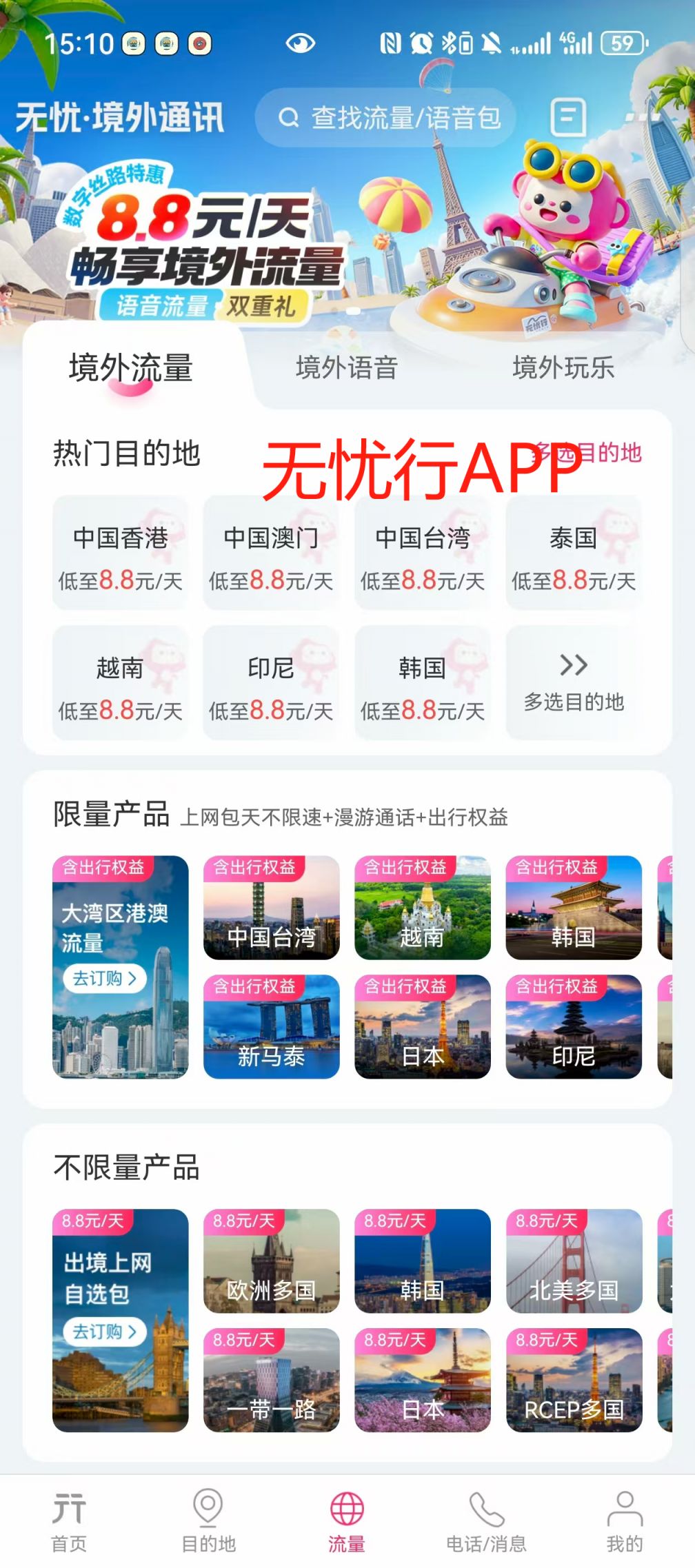Switch to the 境外语音 tab
The image size is (695, 1568).
click(x=346, y=367)
